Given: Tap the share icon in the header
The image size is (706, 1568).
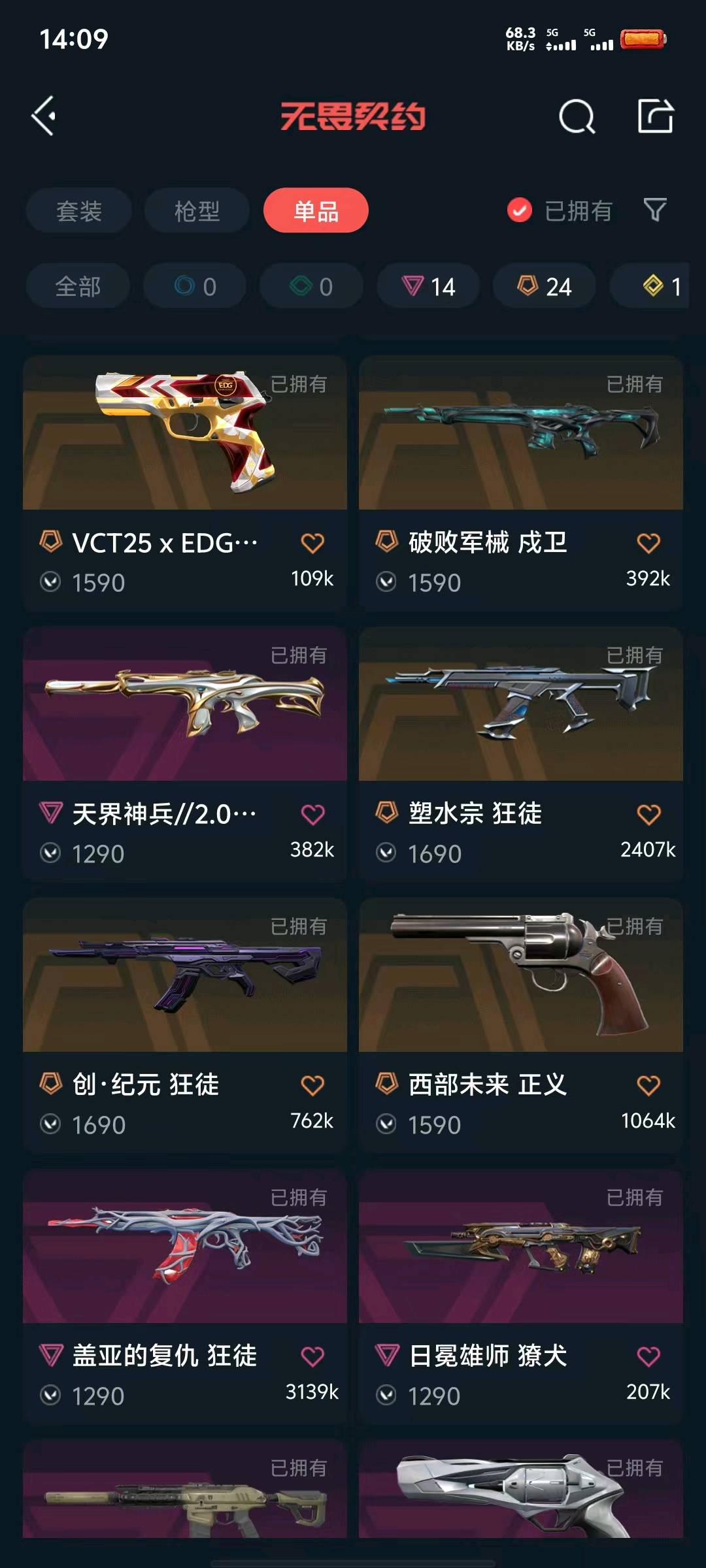Looking at the screenshot, I should 656,116.
